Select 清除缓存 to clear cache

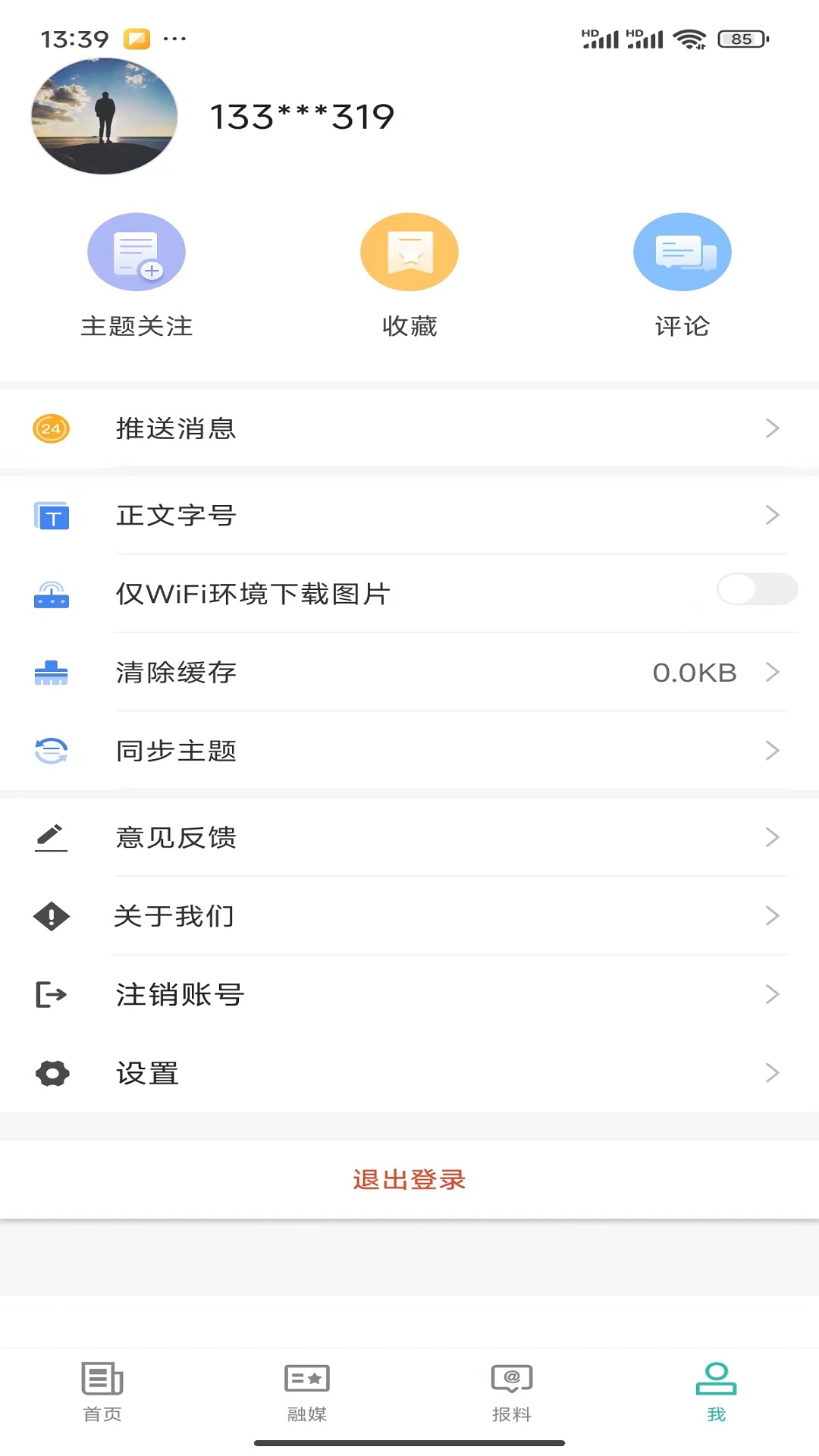click(x=409, y=673)
